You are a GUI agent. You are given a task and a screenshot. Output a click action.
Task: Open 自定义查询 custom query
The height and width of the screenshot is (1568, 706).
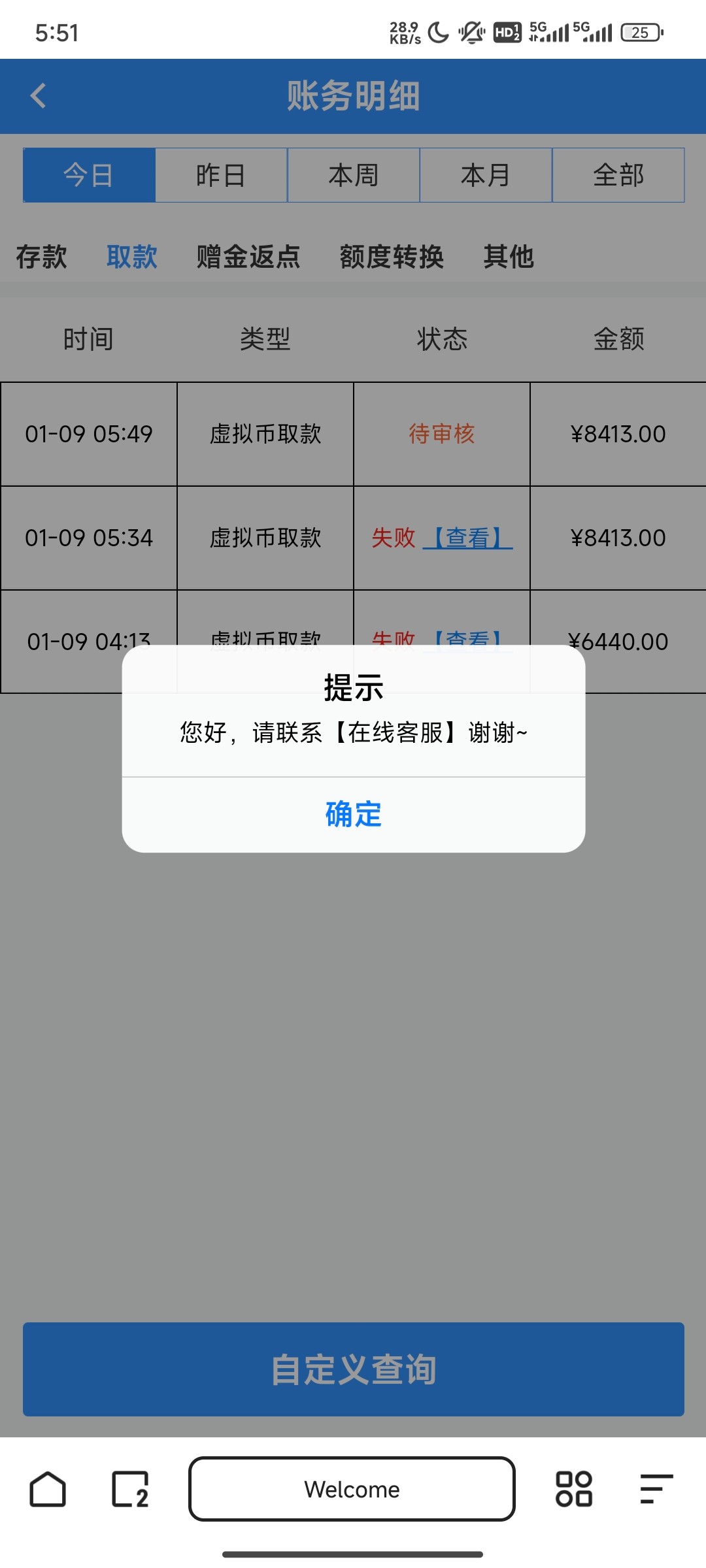pos(353,1369)
